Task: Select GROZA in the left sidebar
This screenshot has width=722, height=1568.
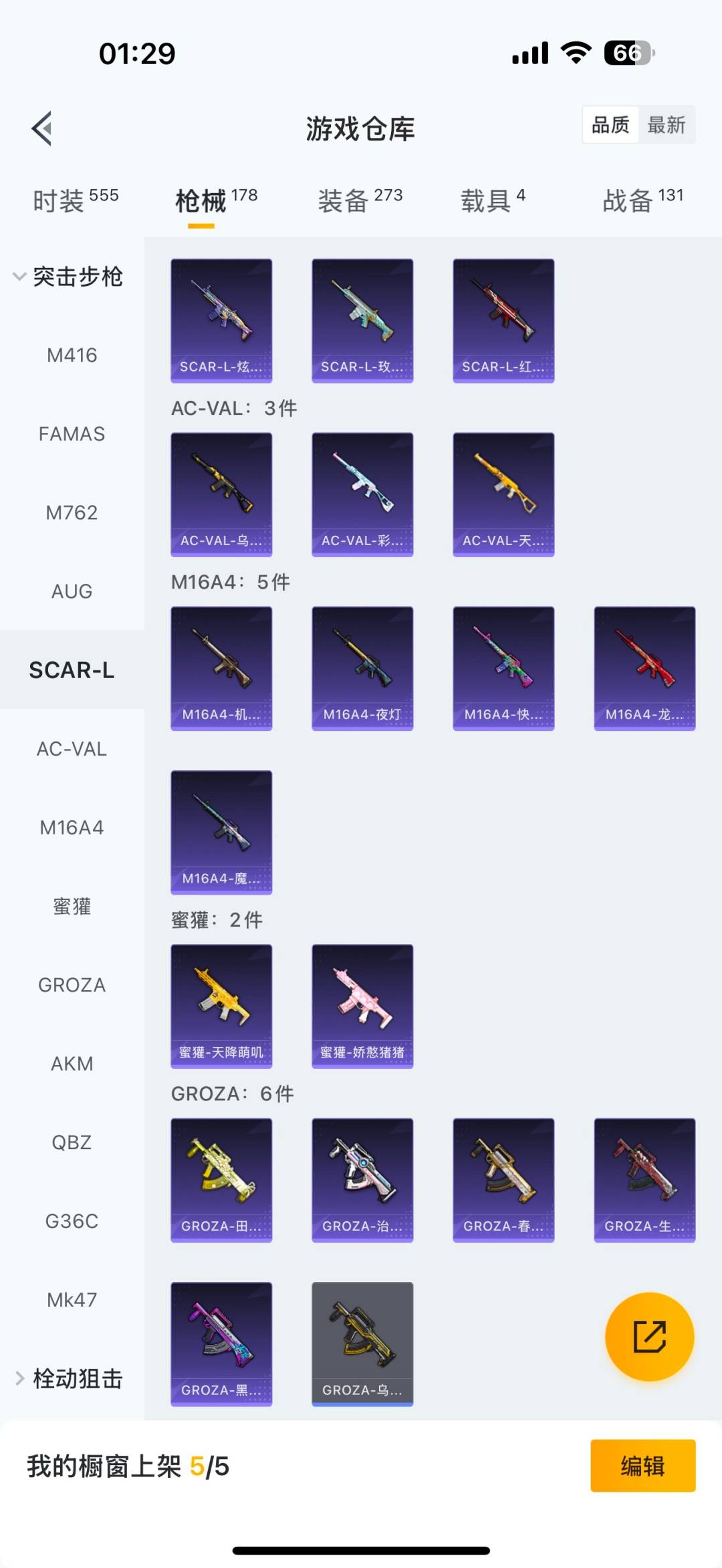Action: click(x=72, y=984)
